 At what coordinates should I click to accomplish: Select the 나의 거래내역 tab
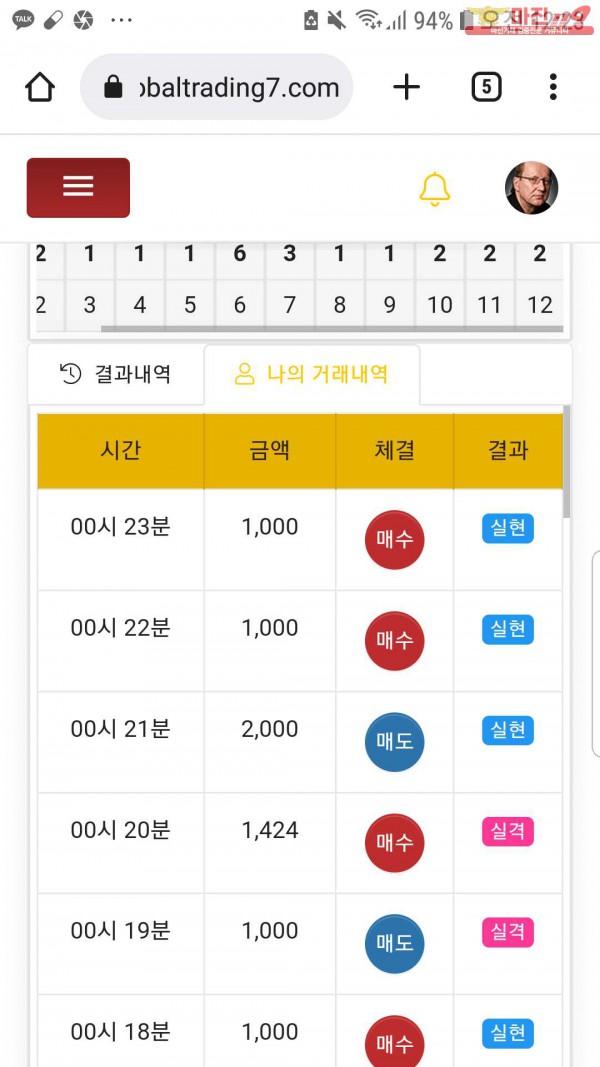pyautogui.click(x=311, y=374)
